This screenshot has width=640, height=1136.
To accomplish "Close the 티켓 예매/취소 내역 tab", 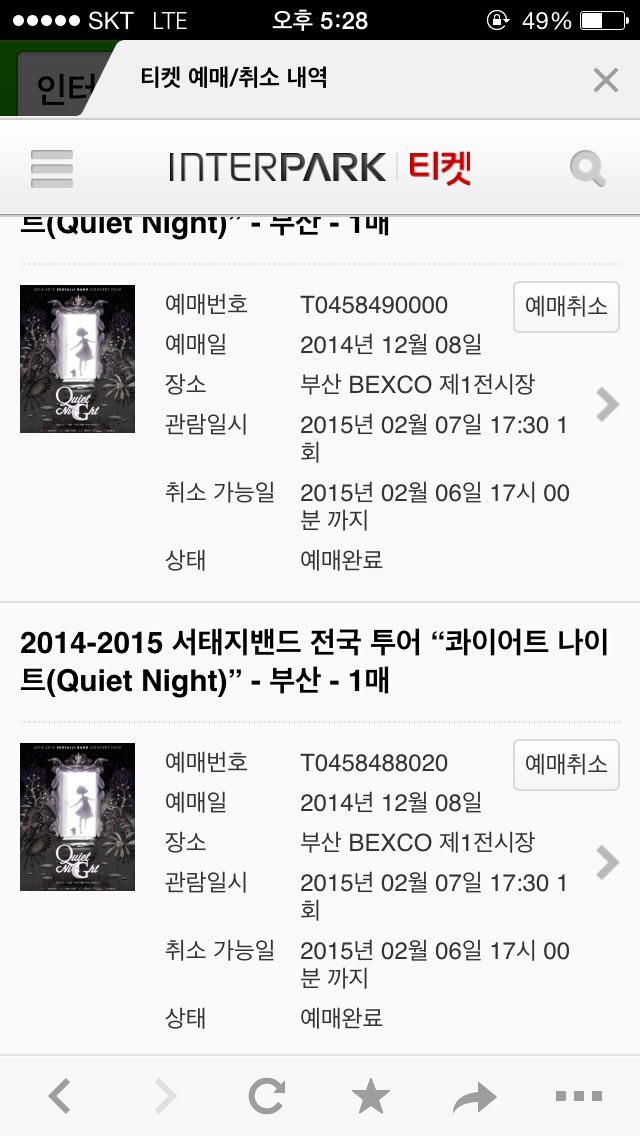I will coord(605,80).
